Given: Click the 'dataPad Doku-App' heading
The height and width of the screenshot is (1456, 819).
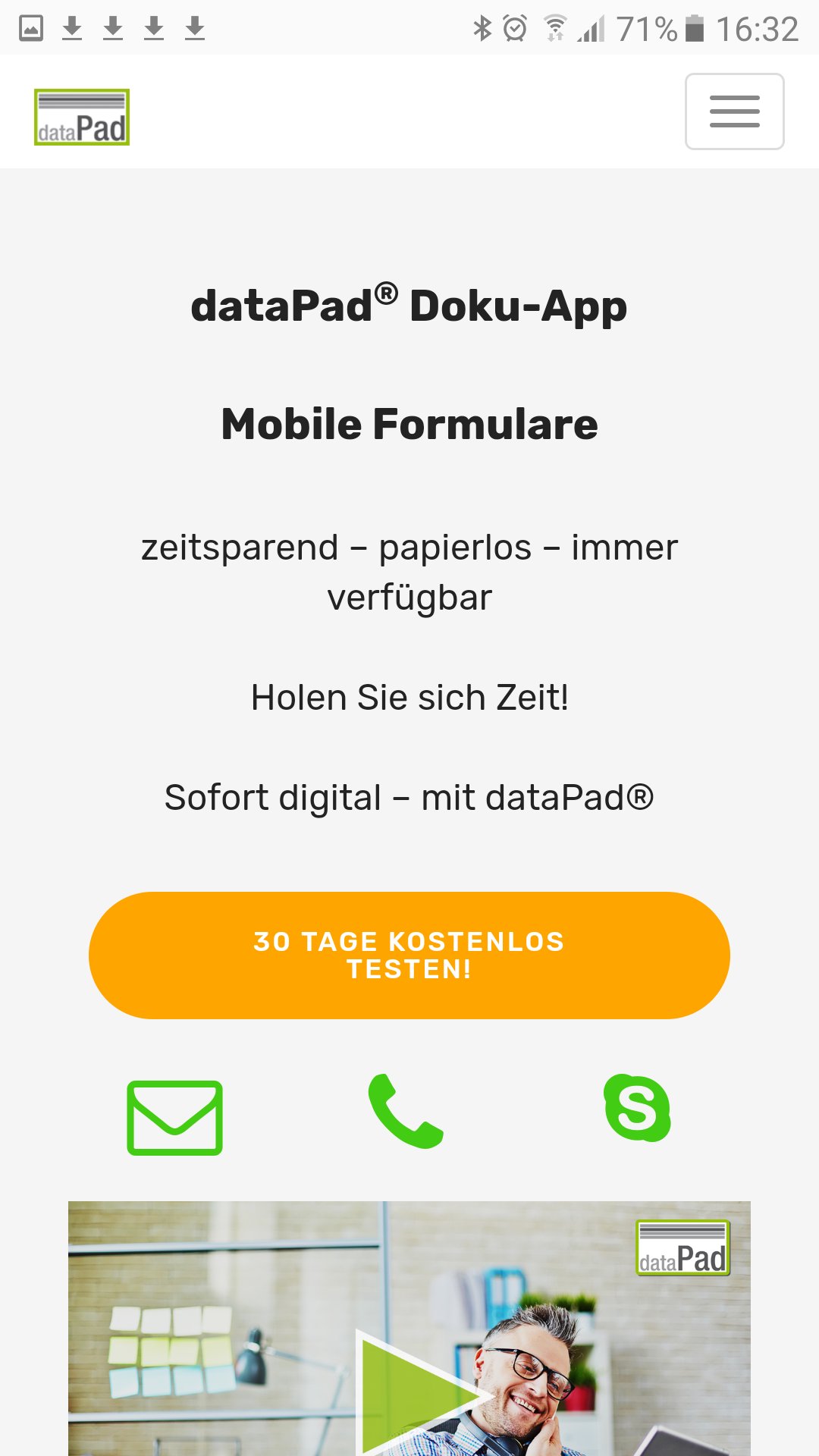Looking at the screenshot, I should (x=409, y=306).
